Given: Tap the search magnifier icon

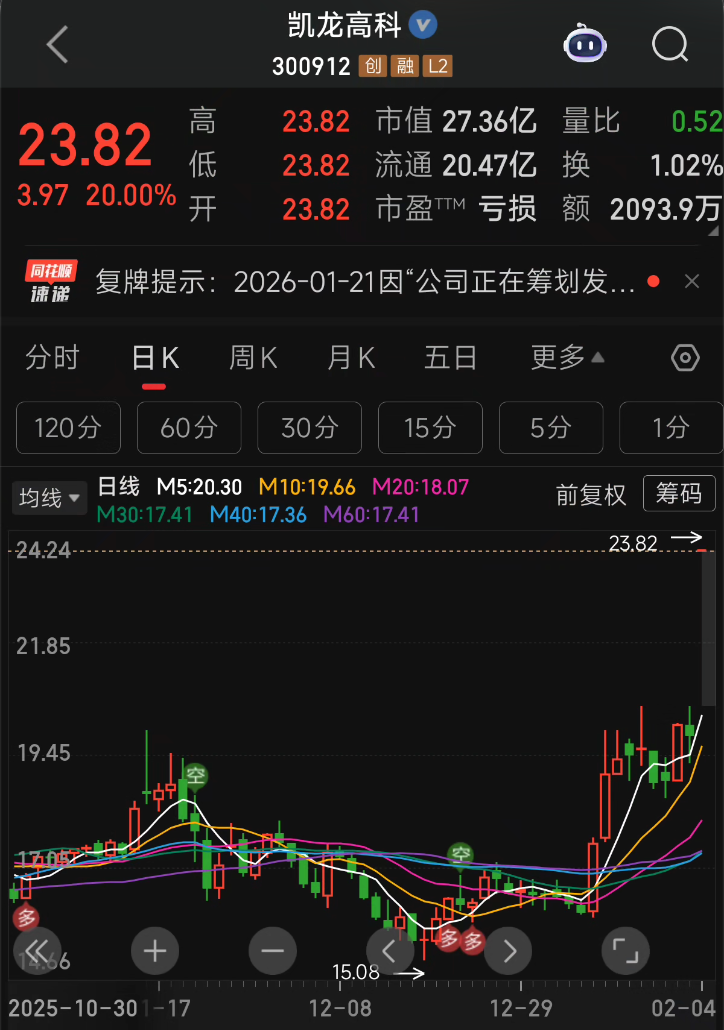Looking at the screenshot, I should [669, 45].
